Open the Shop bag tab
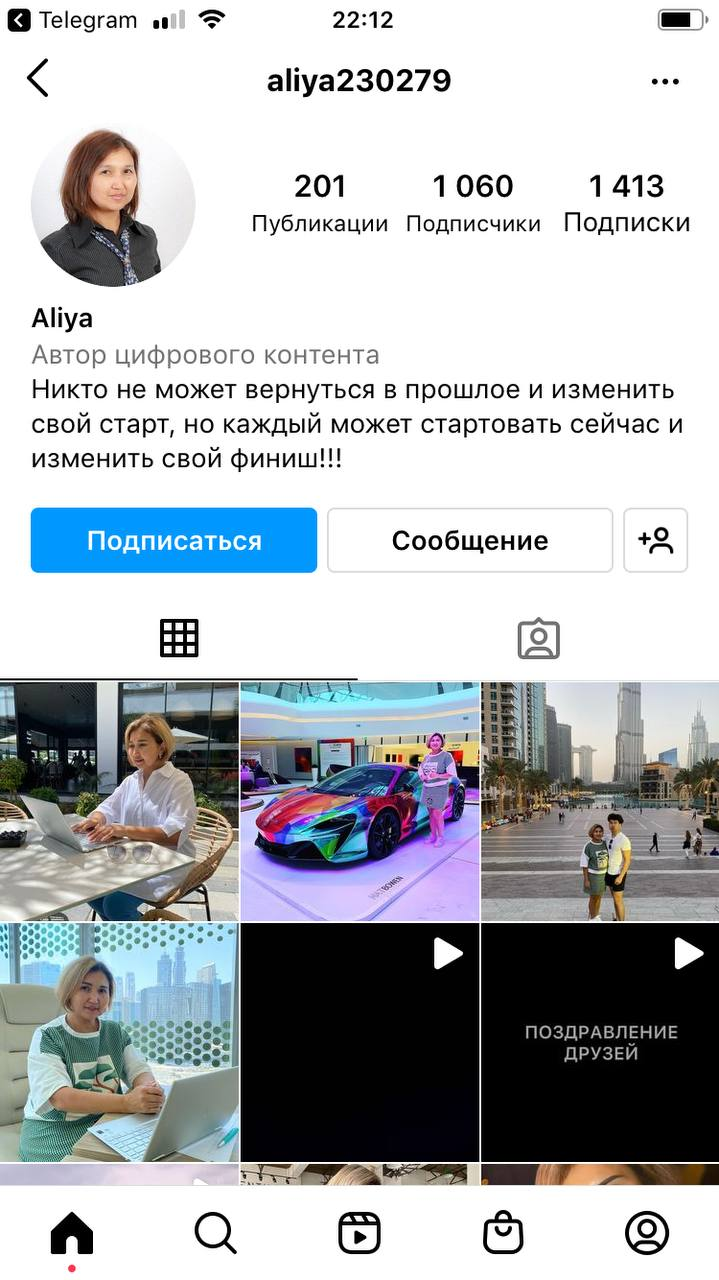Viewport: 719px width, 1280px height. pos(503,1234)
